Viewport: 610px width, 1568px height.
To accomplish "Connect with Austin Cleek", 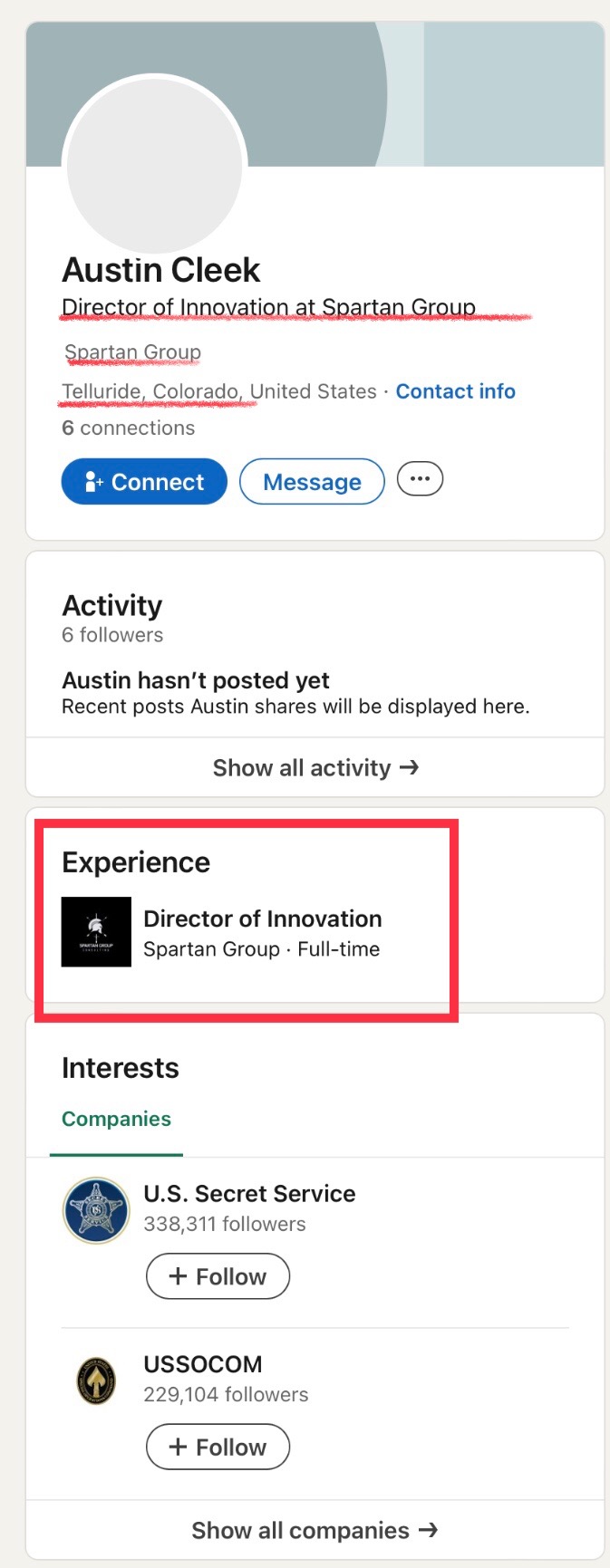I will pyautogui.click(x=144, y=482).
